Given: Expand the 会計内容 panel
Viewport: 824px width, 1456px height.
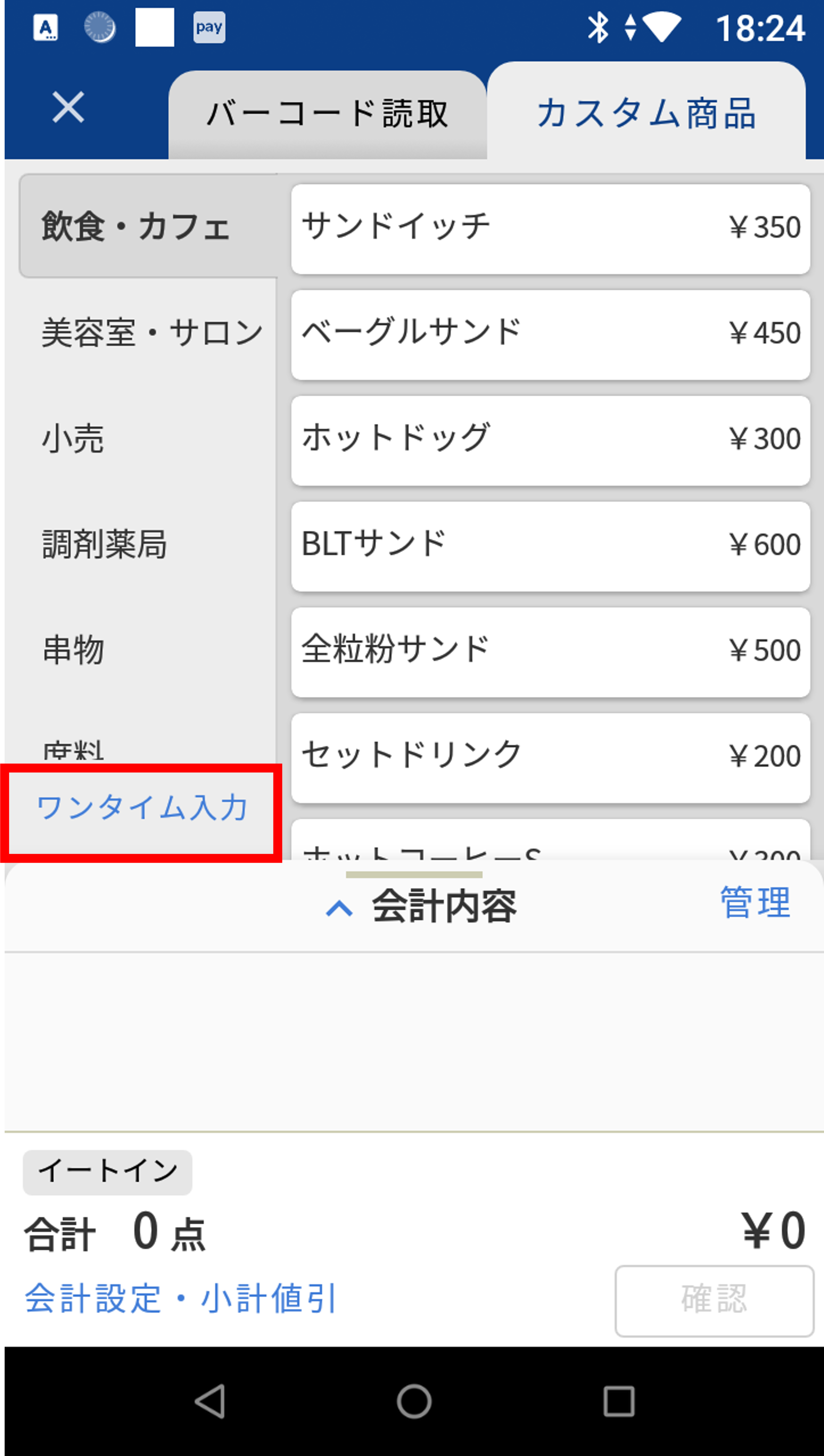Looking at the screenshot, I should coord(420,906).
